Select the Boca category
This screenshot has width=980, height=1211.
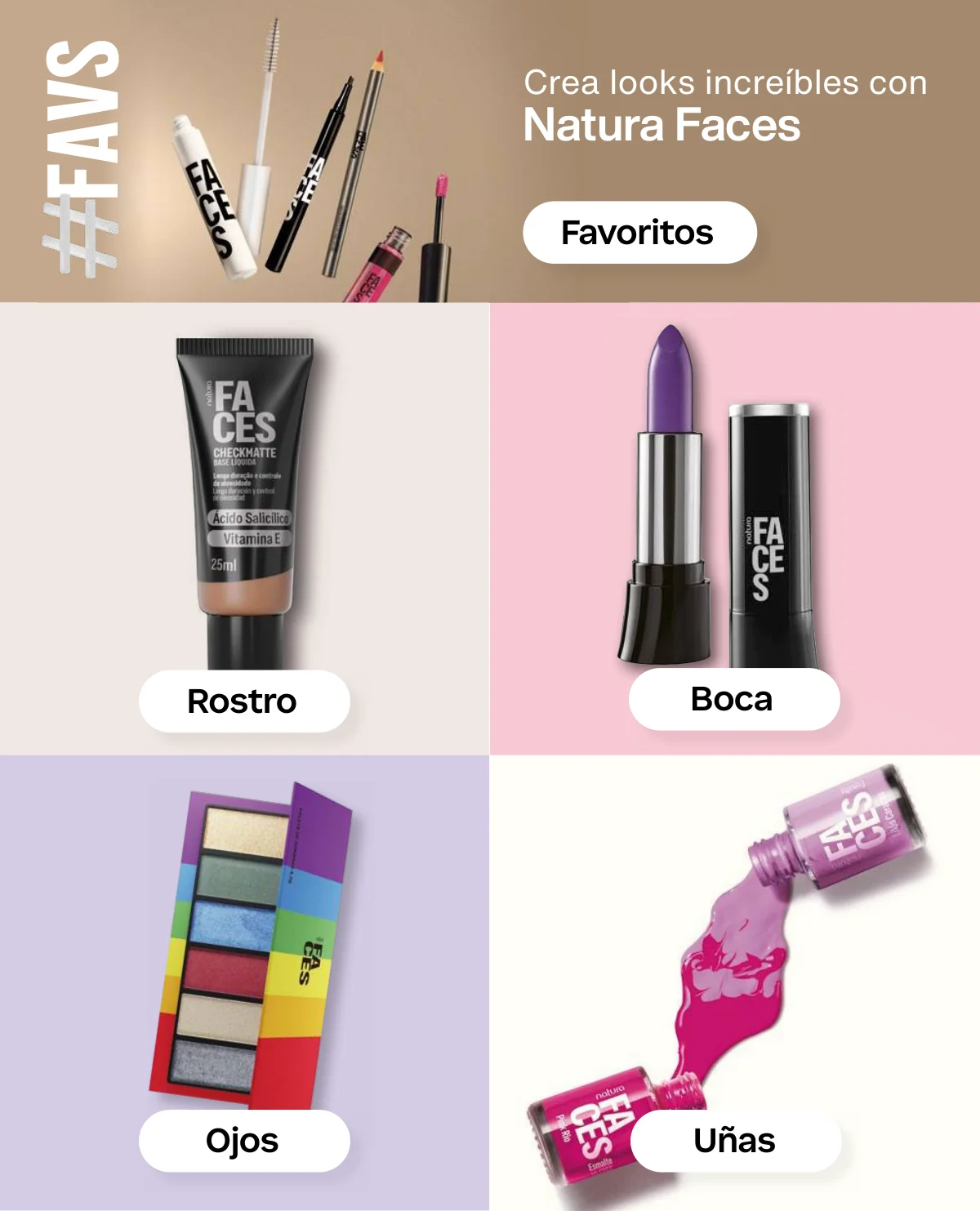pyautogui.click(x=733, y=699)
